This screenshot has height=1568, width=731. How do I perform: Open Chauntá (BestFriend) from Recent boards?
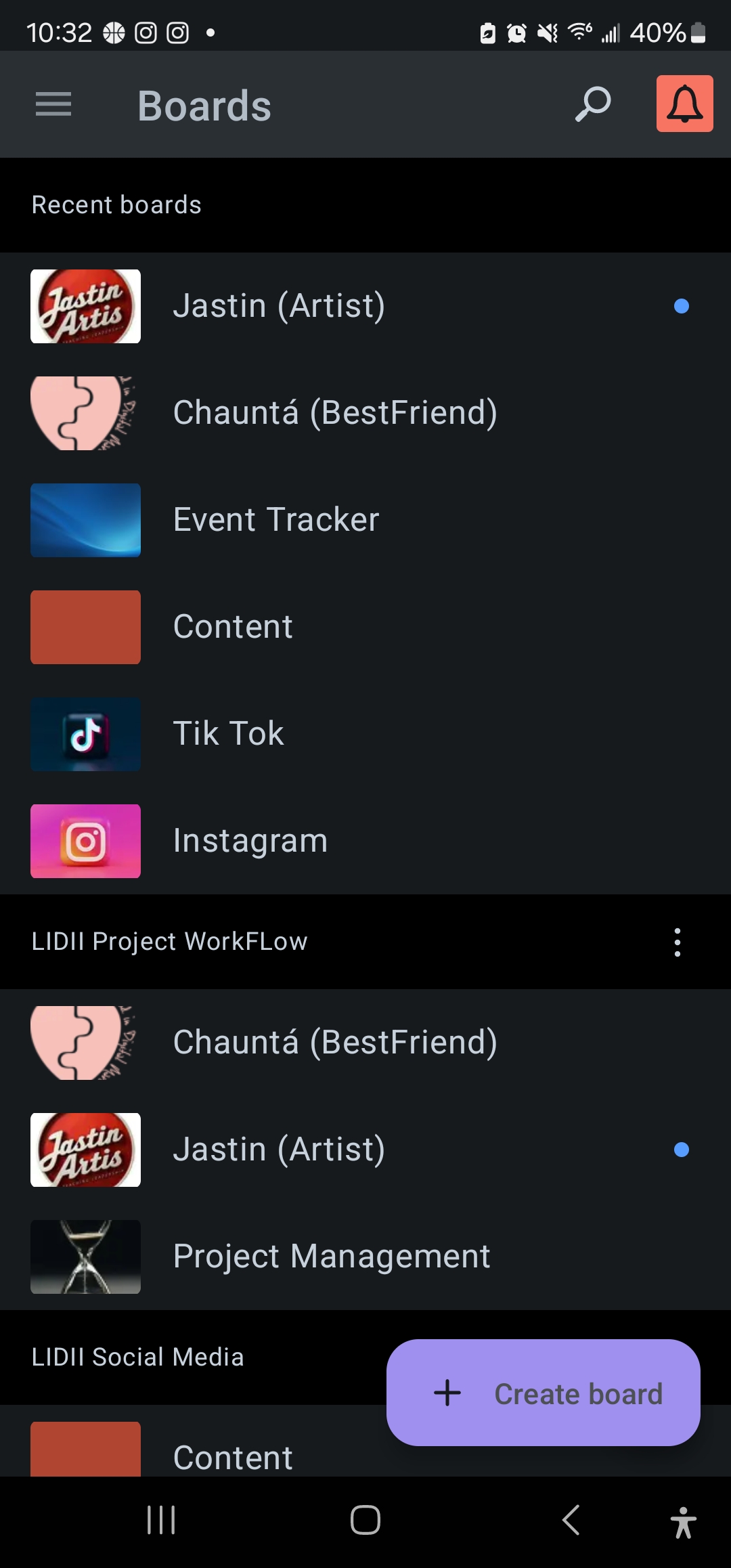pos(334,412)
